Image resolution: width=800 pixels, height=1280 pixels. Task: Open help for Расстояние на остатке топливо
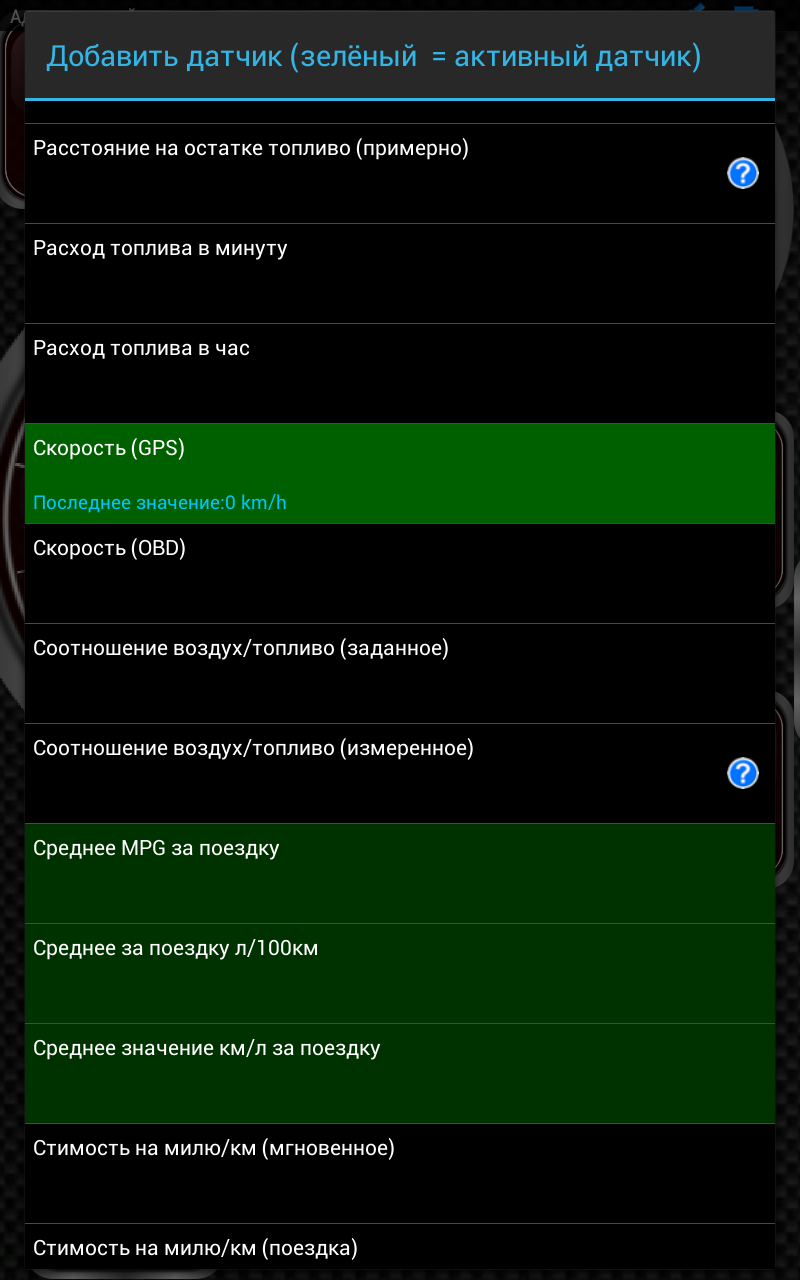[x=742, y=174]
